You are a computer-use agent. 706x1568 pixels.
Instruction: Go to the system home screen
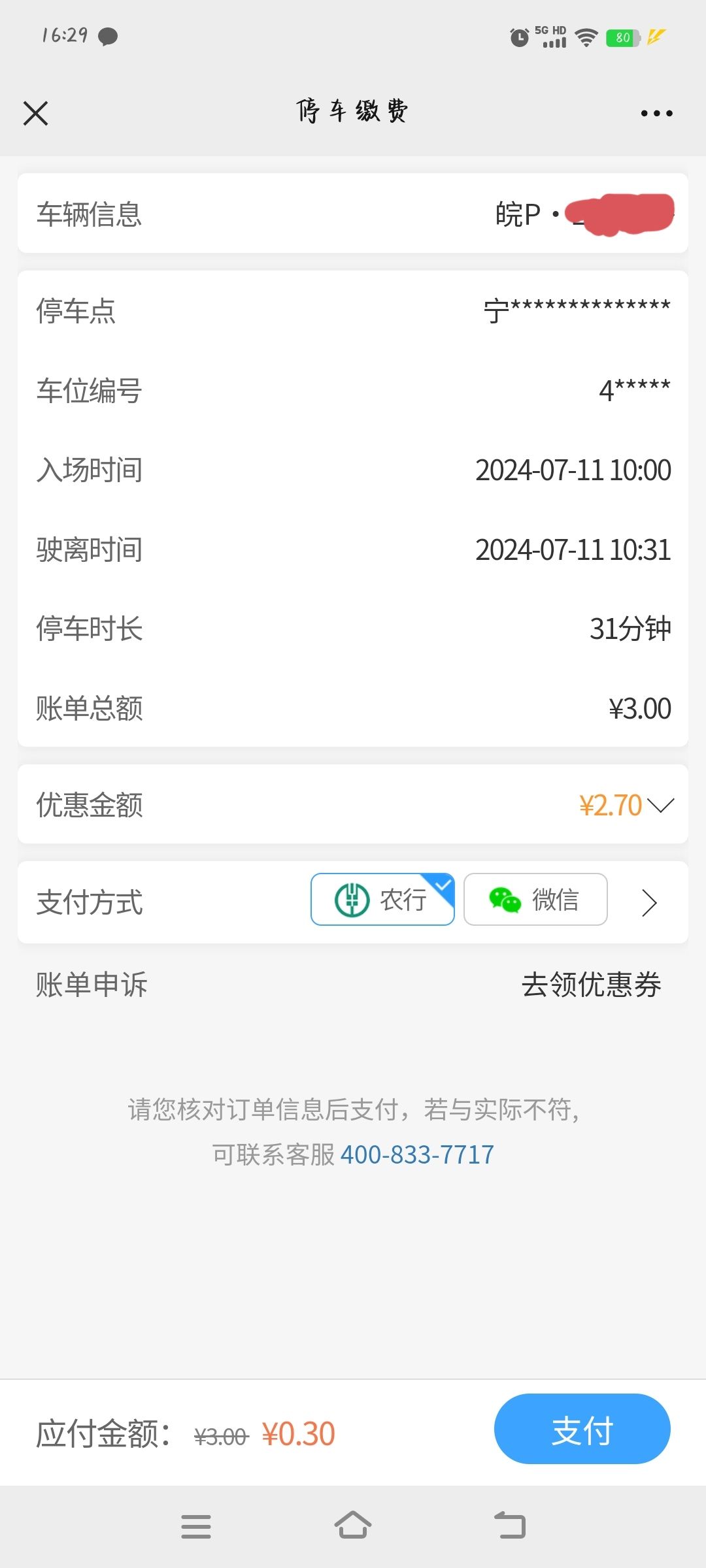(353, 1526)
